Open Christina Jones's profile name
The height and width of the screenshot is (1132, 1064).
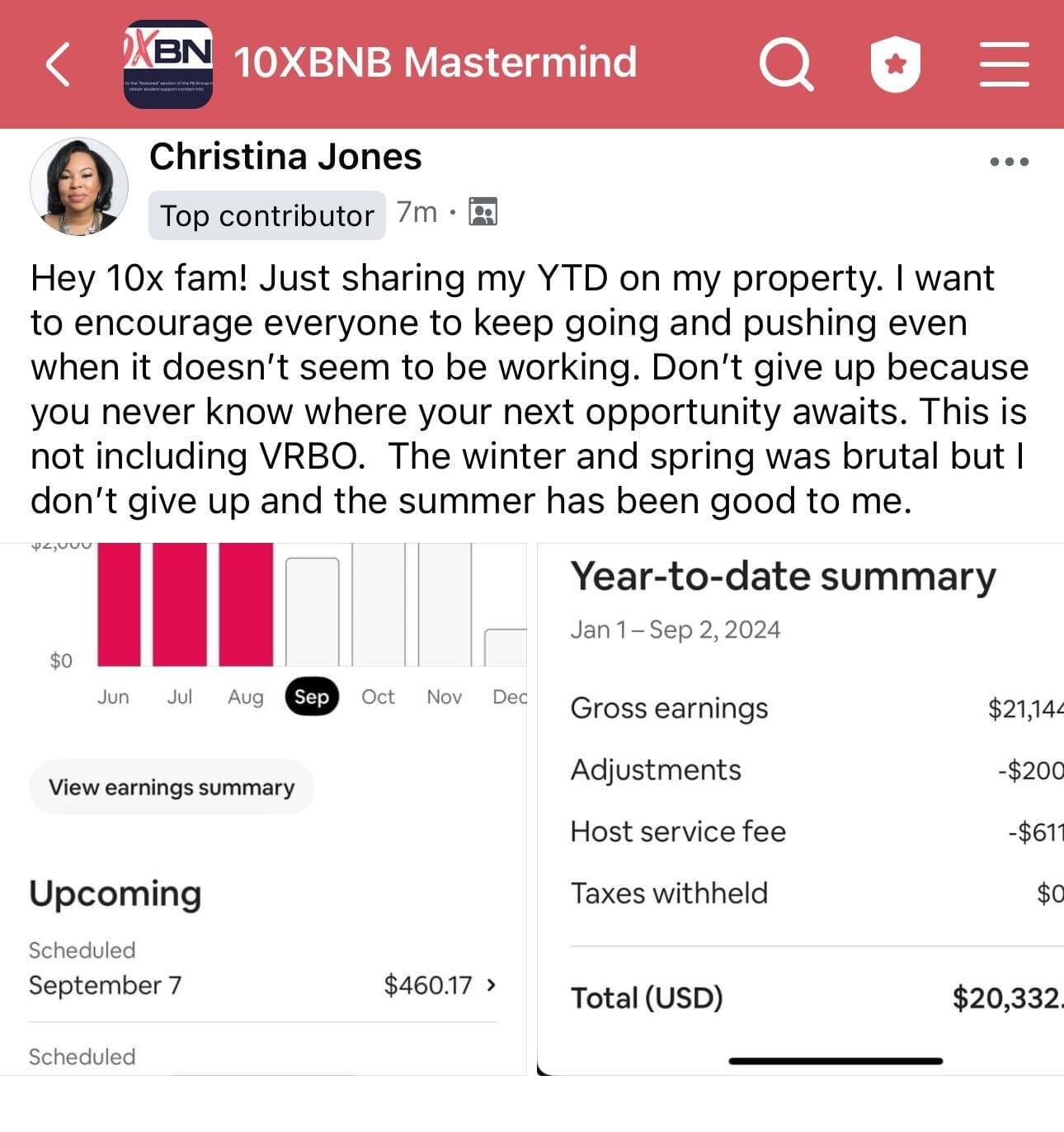pos(285,157)
